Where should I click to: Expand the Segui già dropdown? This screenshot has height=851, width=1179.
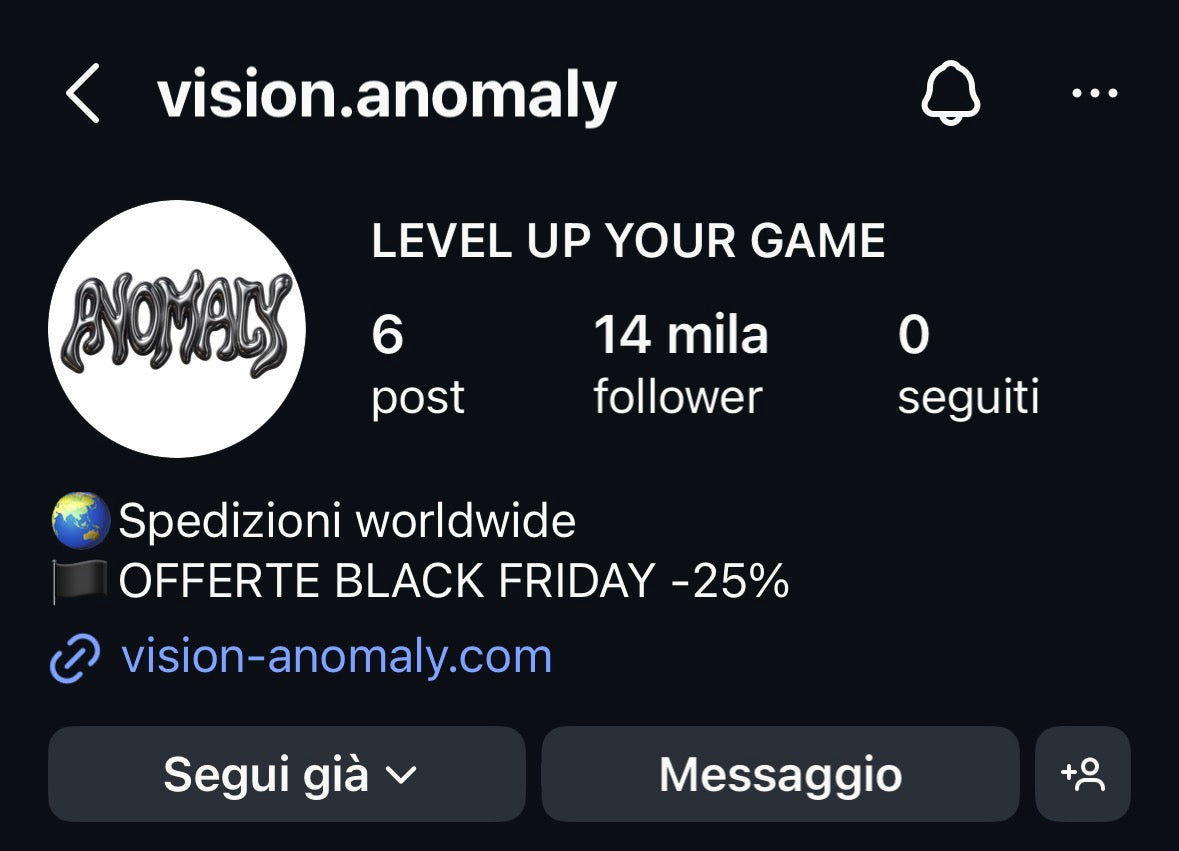point(287,774)
